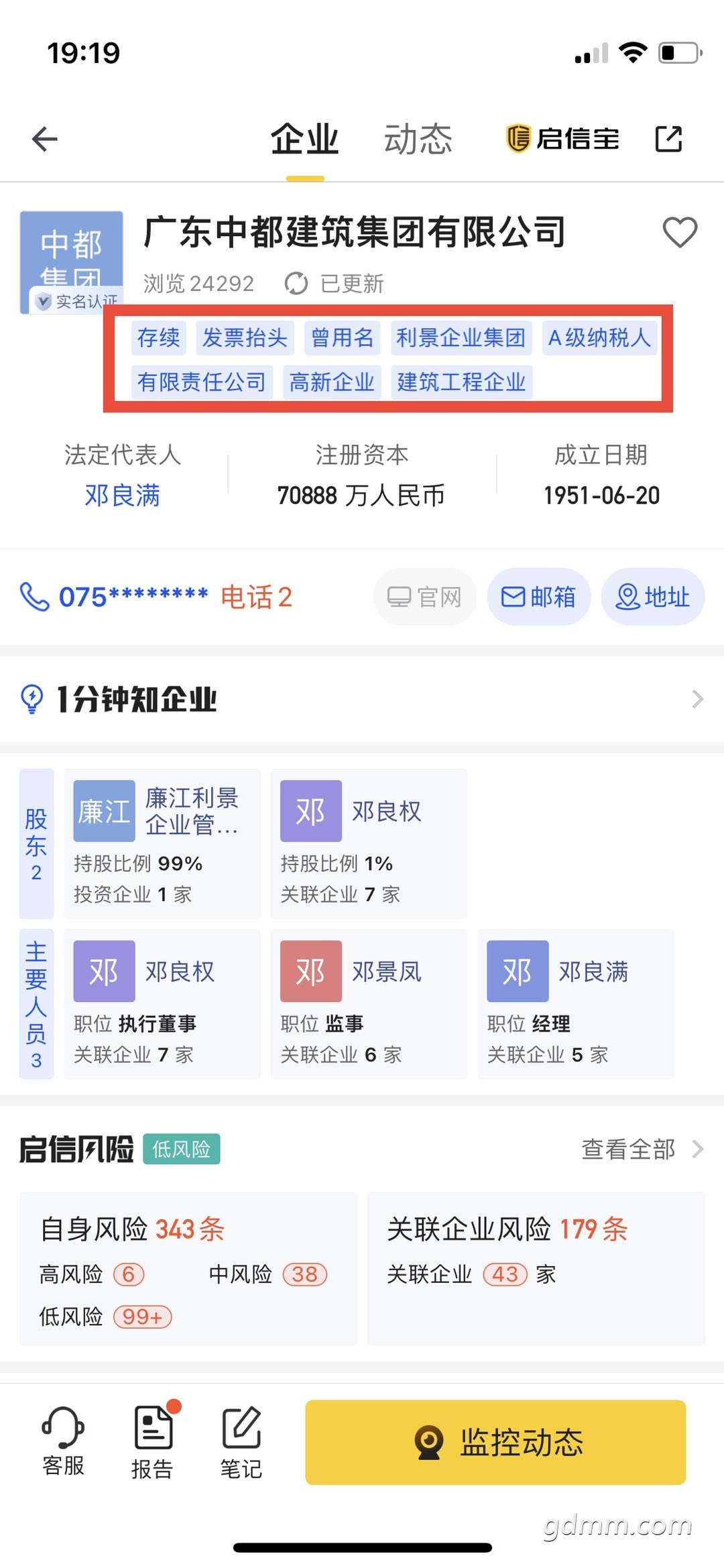Open legal representative 邓良满

(122, 496)
